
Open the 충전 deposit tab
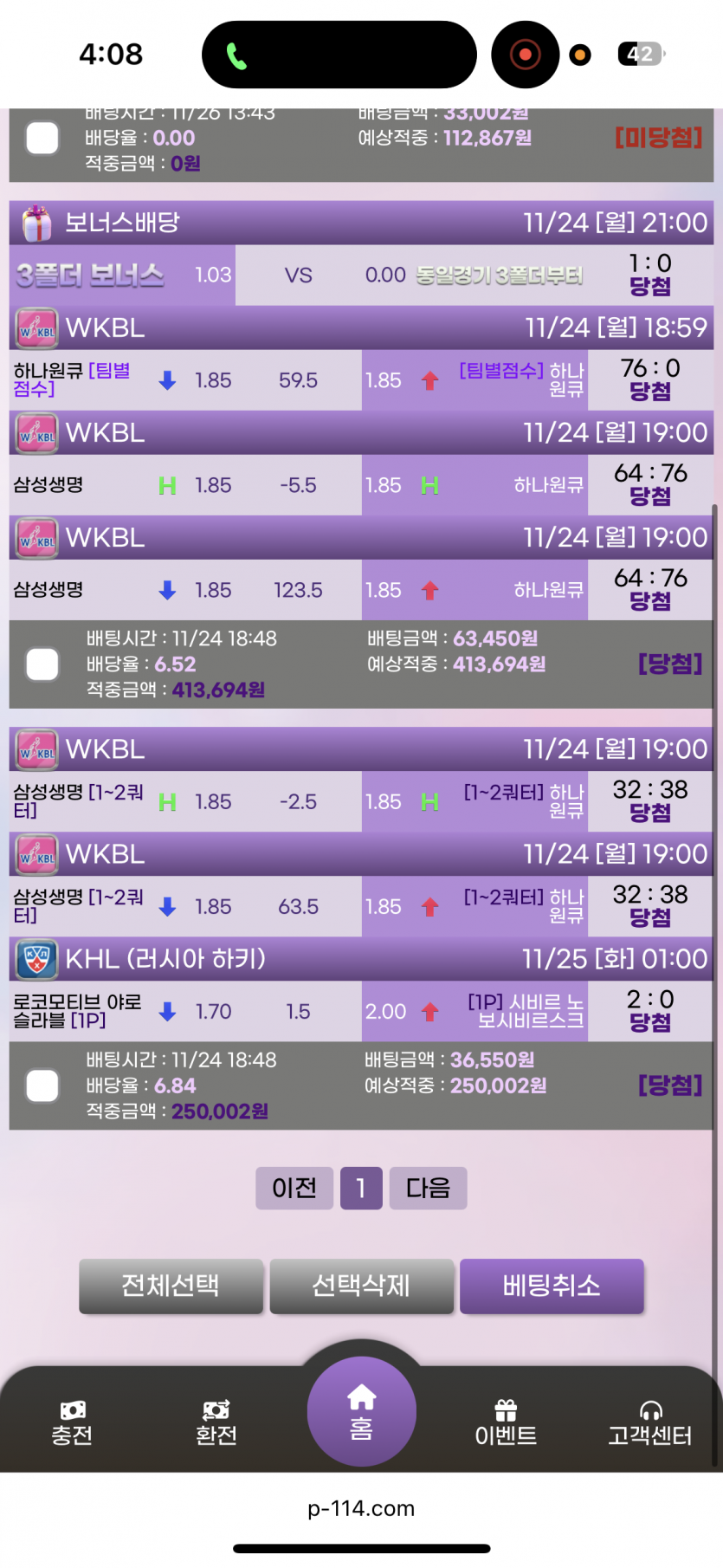72,1423
